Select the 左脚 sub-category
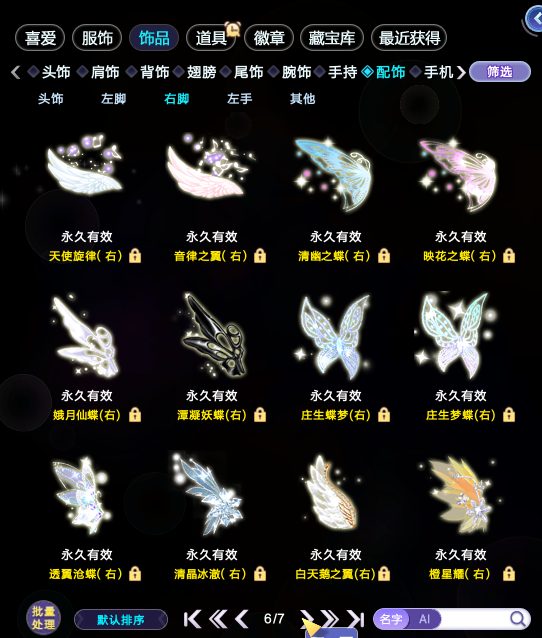Screen dimensions: 542x638 (x=114, y=98)
